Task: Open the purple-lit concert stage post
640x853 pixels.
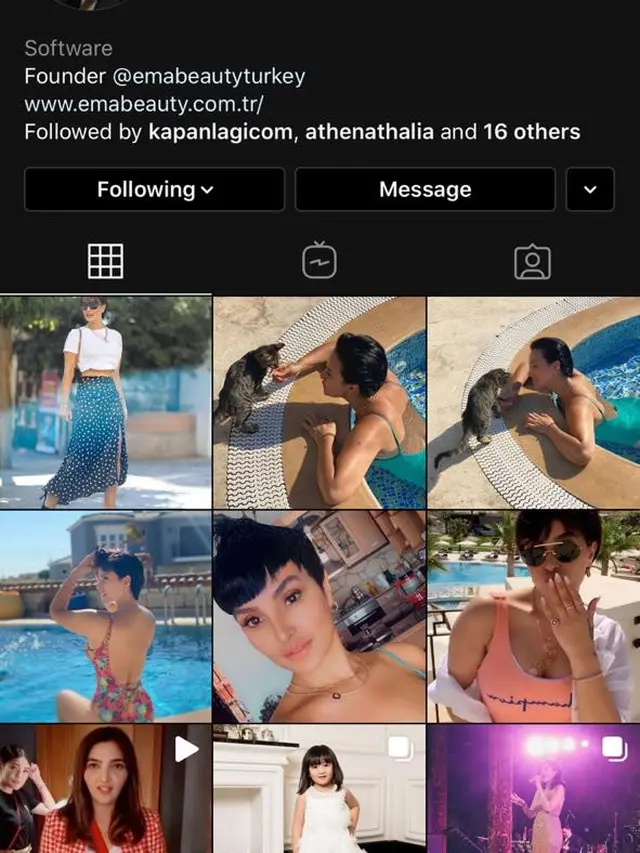Action: click(534, 790)
